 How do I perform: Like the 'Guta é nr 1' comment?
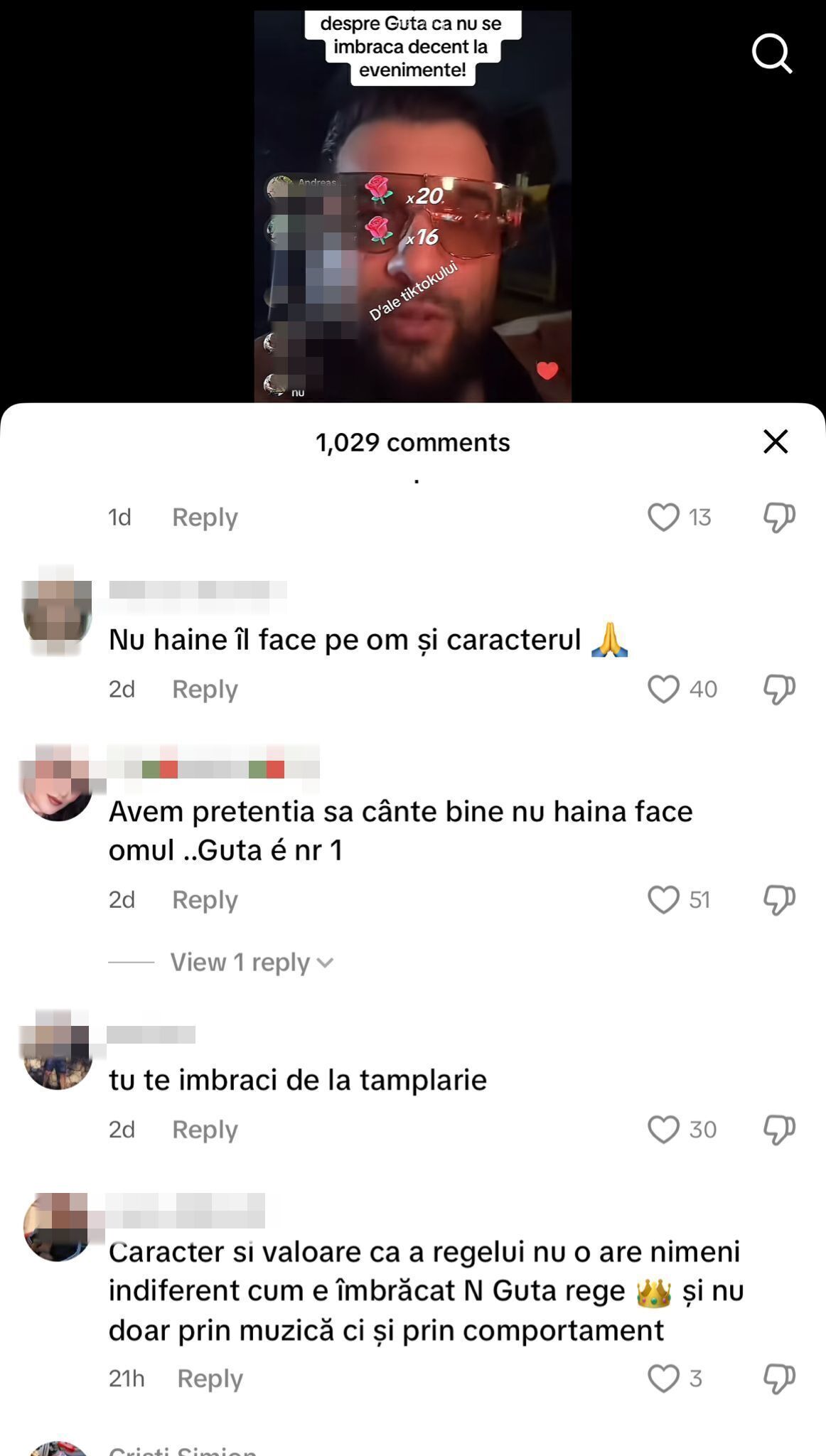click(x=663, y=899)
